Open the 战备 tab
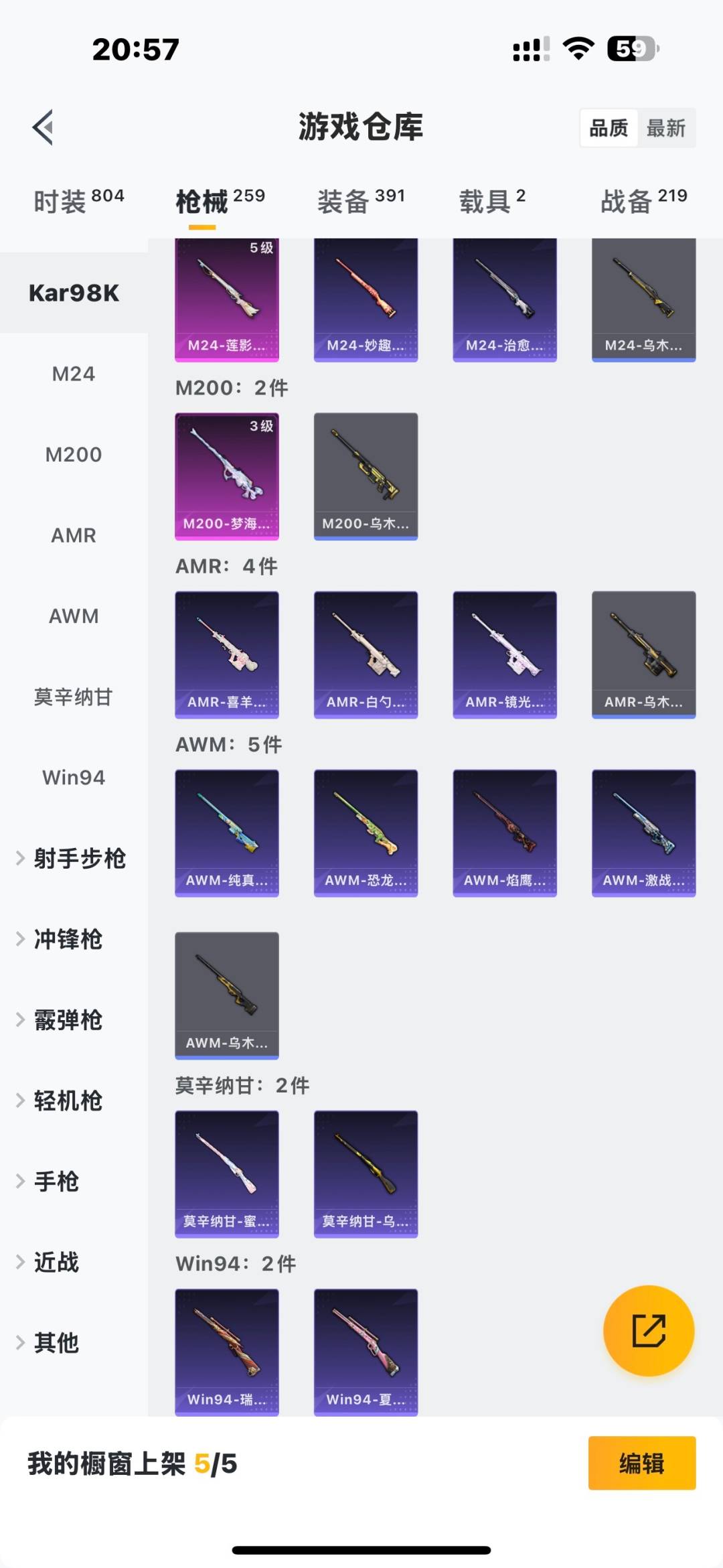The image size is (723, 1568). 643,201
